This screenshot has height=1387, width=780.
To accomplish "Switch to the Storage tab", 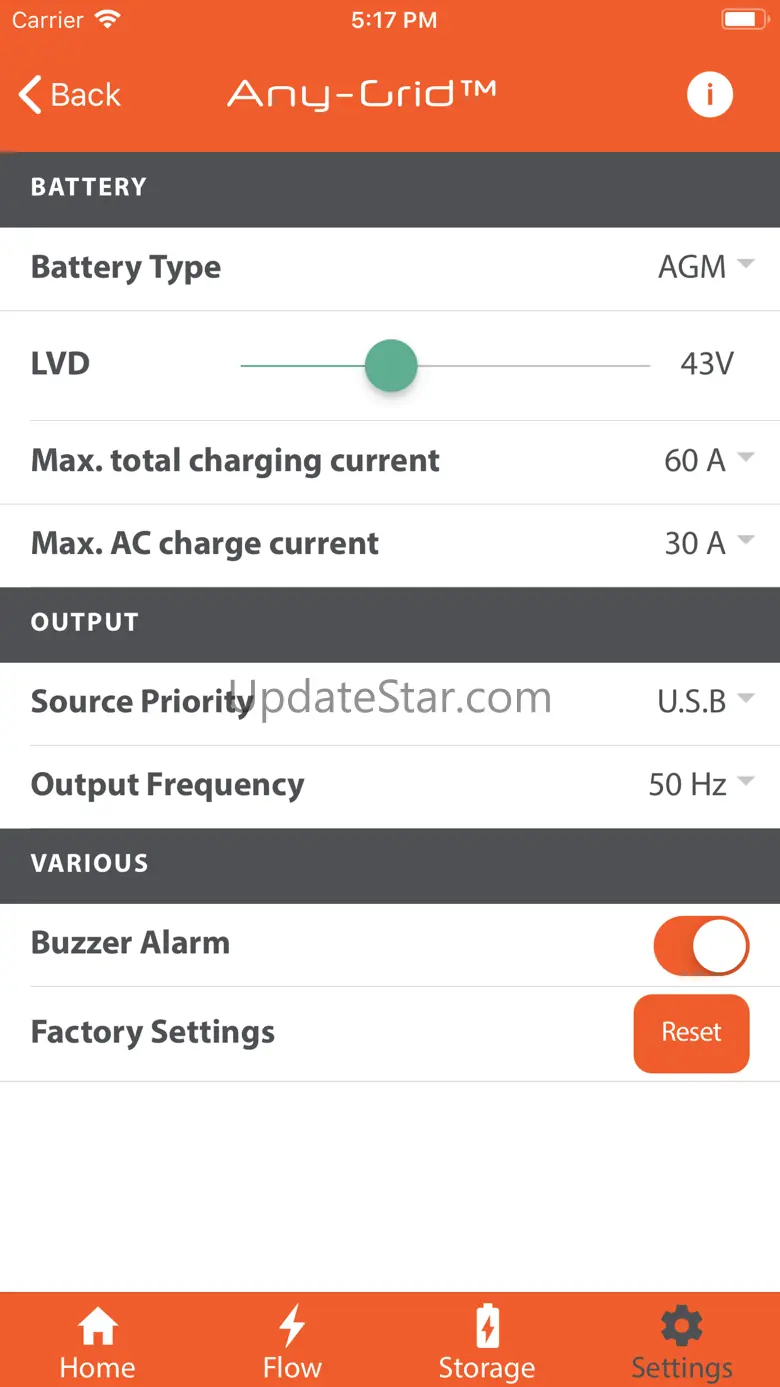I will coord(487,1343).
